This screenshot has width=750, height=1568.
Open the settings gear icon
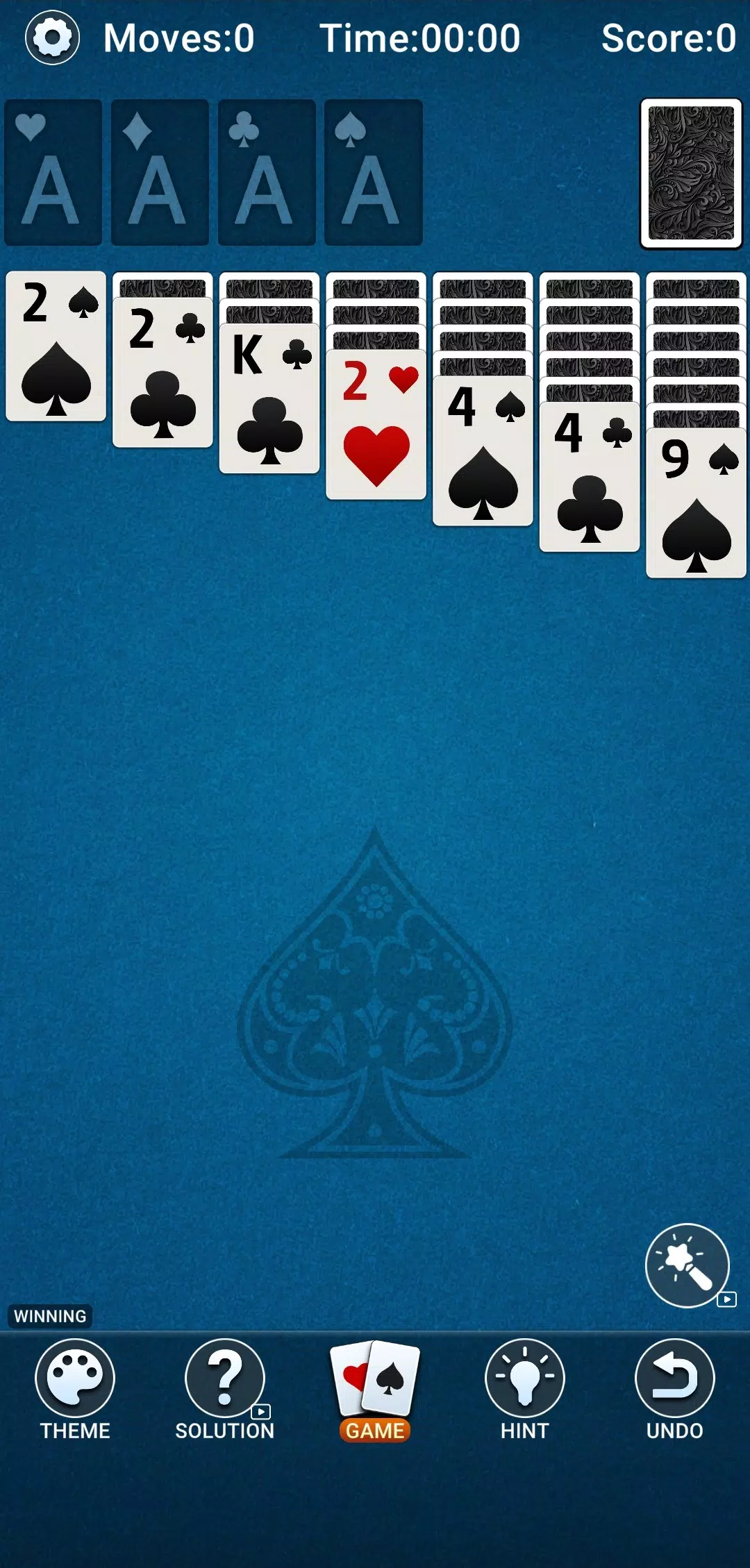tap(52, 37)
